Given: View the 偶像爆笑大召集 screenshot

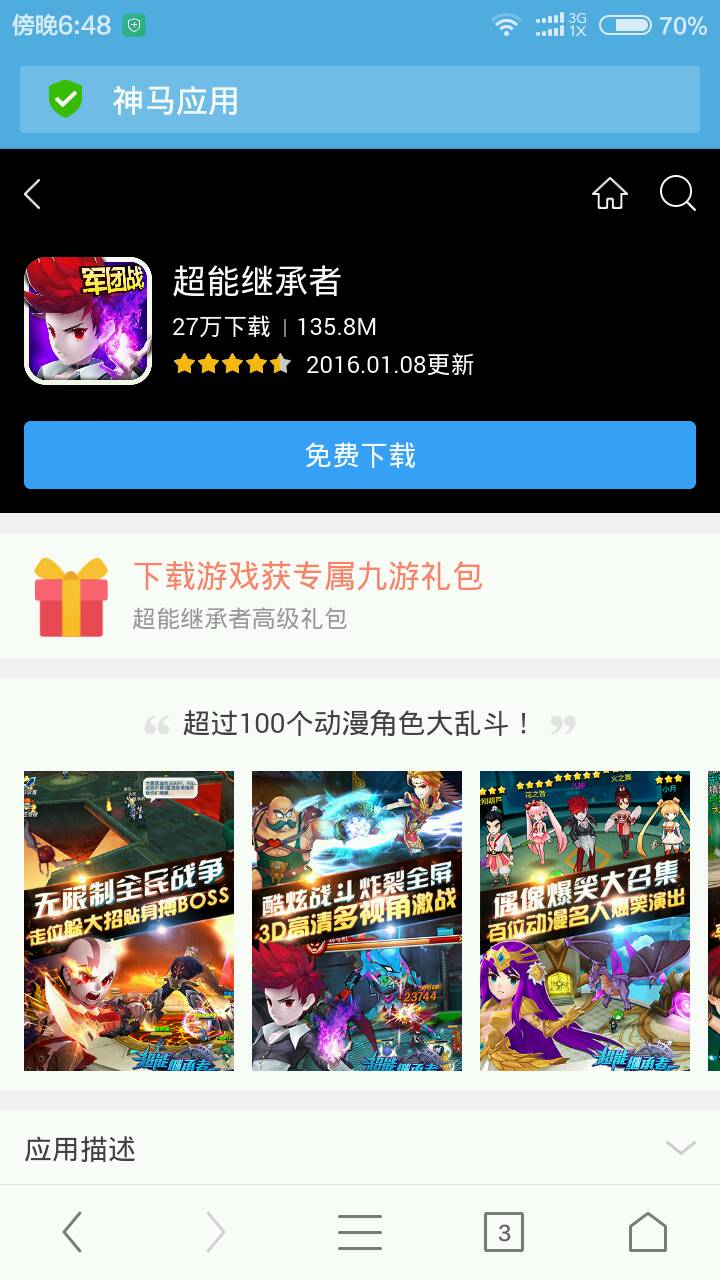Looking at the screenshot, I should 585,920.
